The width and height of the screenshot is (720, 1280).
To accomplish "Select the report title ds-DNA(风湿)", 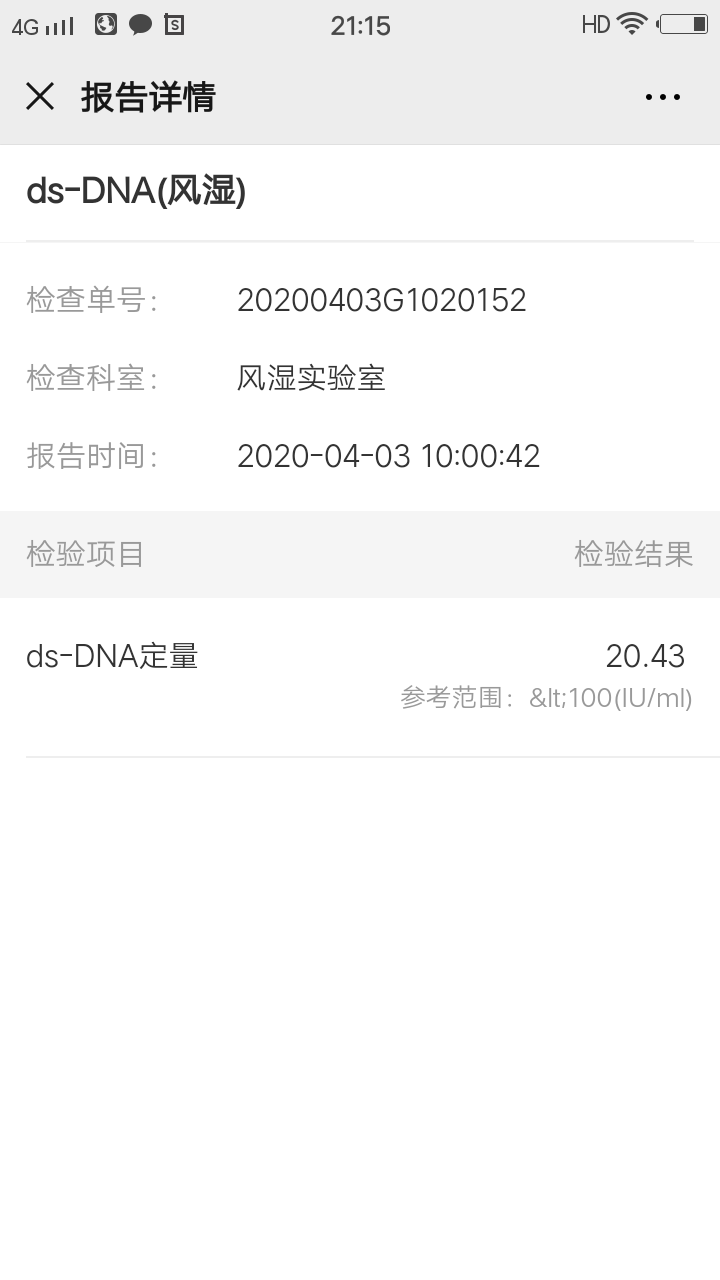I will click(138, 190).
